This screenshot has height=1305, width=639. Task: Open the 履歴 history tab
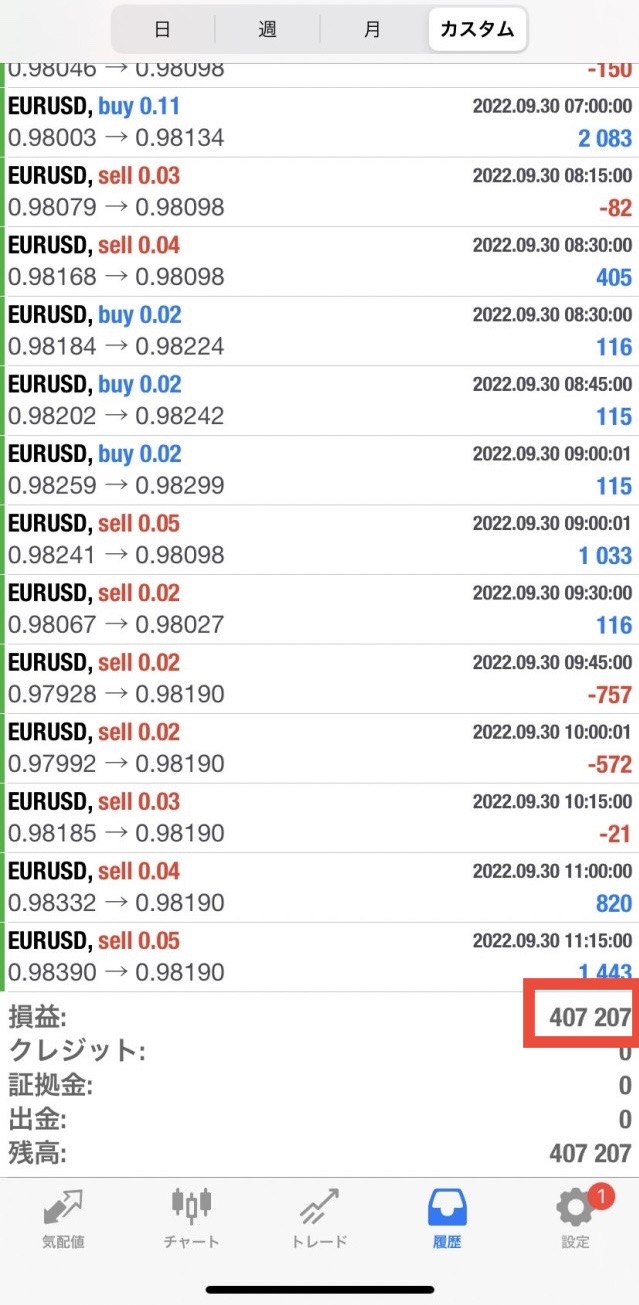click(447, 1219)
